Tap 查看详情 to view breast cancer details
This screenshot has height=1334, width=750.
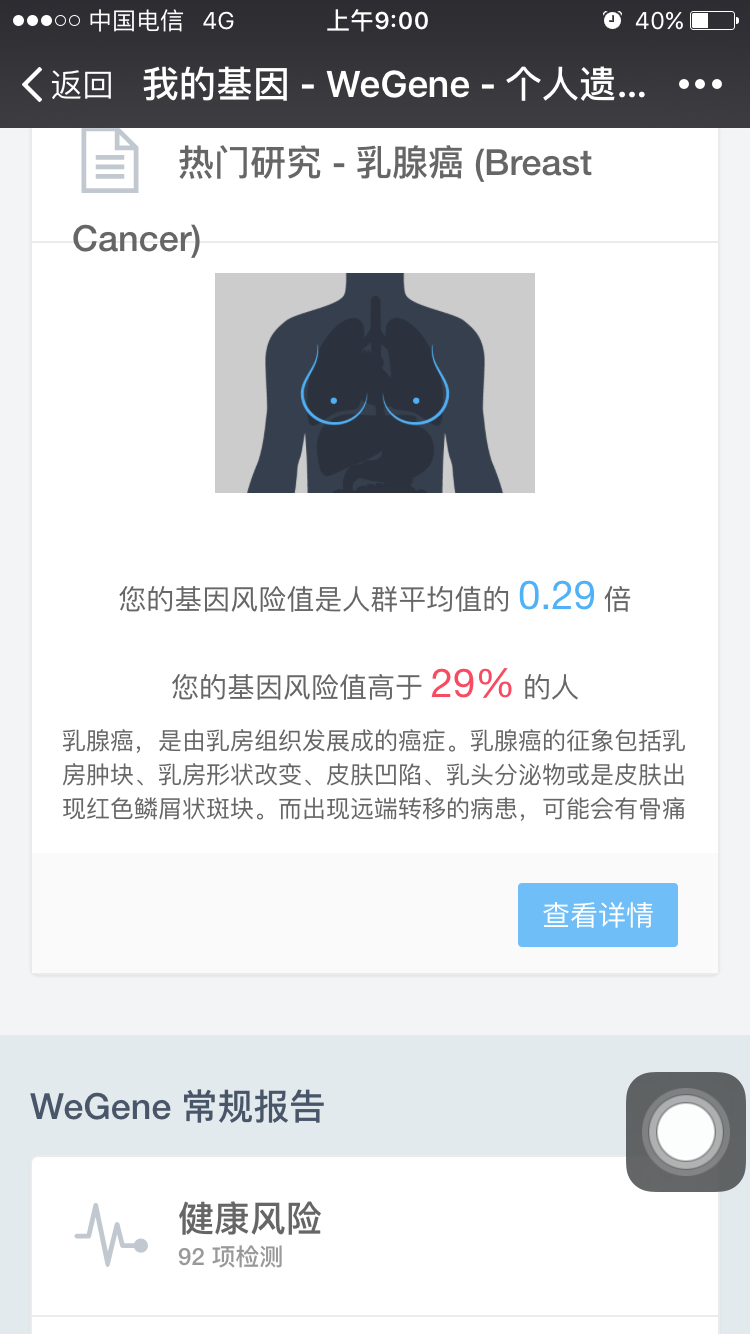tap(598, 914)
